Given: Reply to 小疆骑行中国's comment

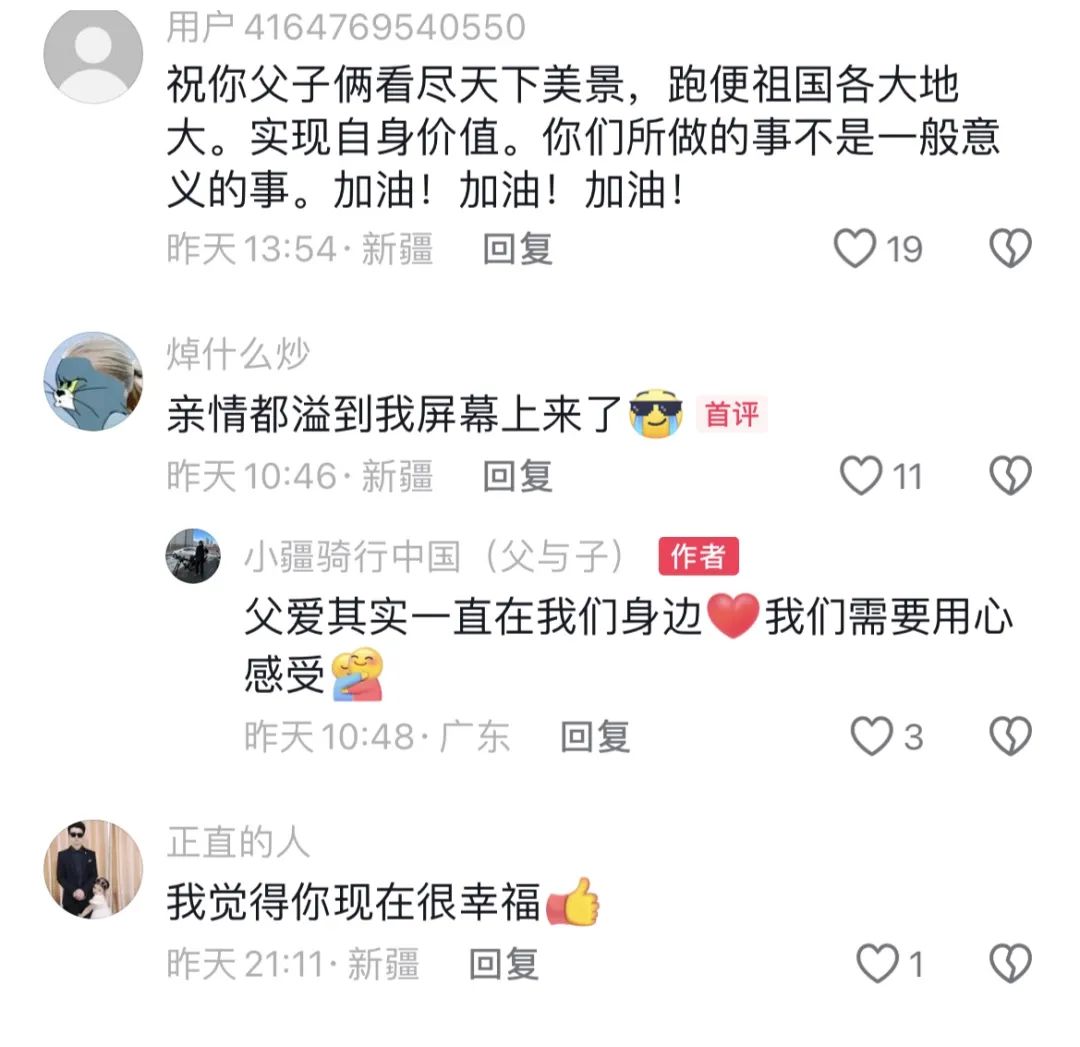Looking at the screenshot, I should tap(594, 738).
